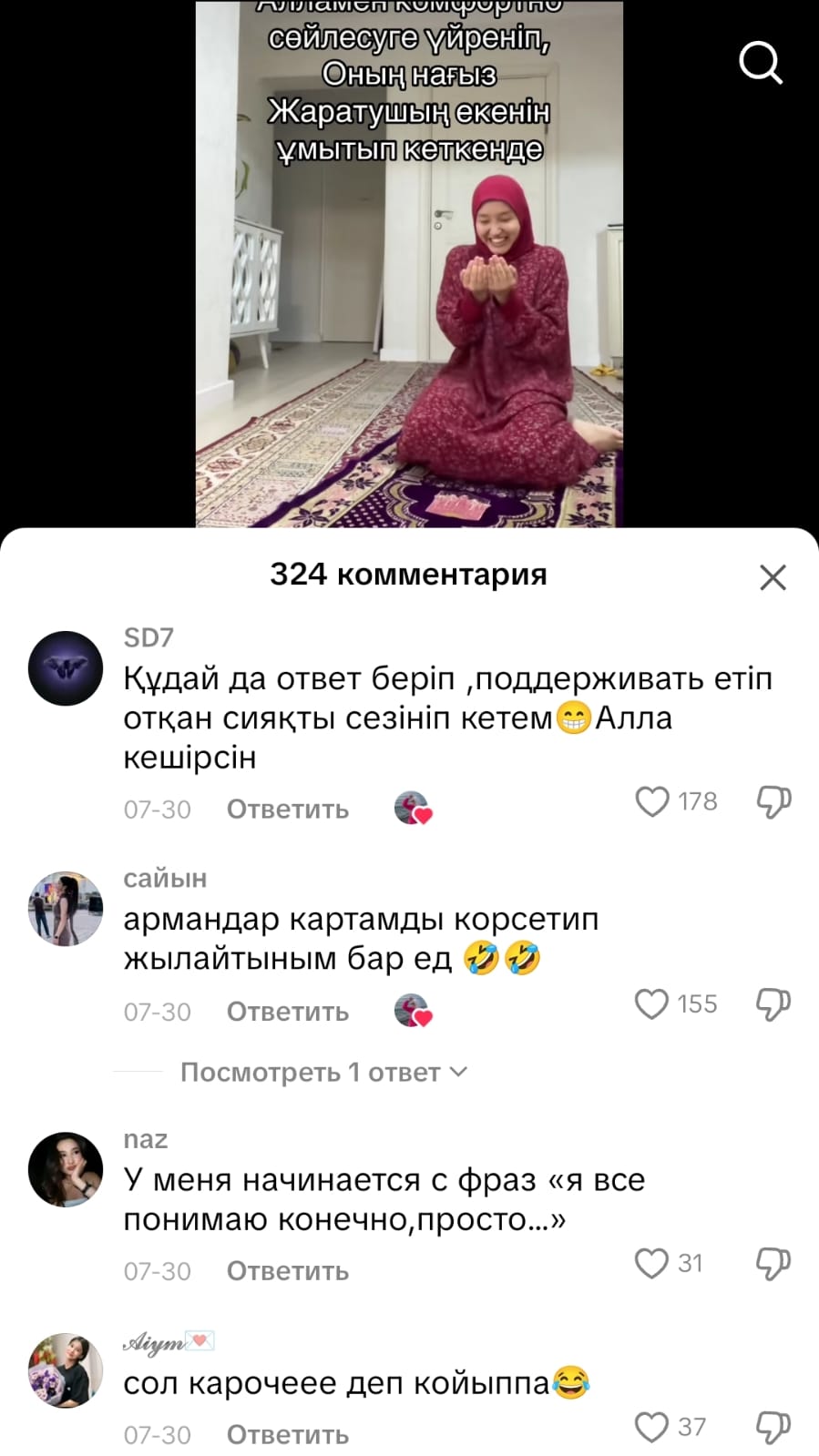Image resolution: width=819 pixels, height=1456 pixels.
Task: Reply to SD7's comment
Action: tap(287, 809)
